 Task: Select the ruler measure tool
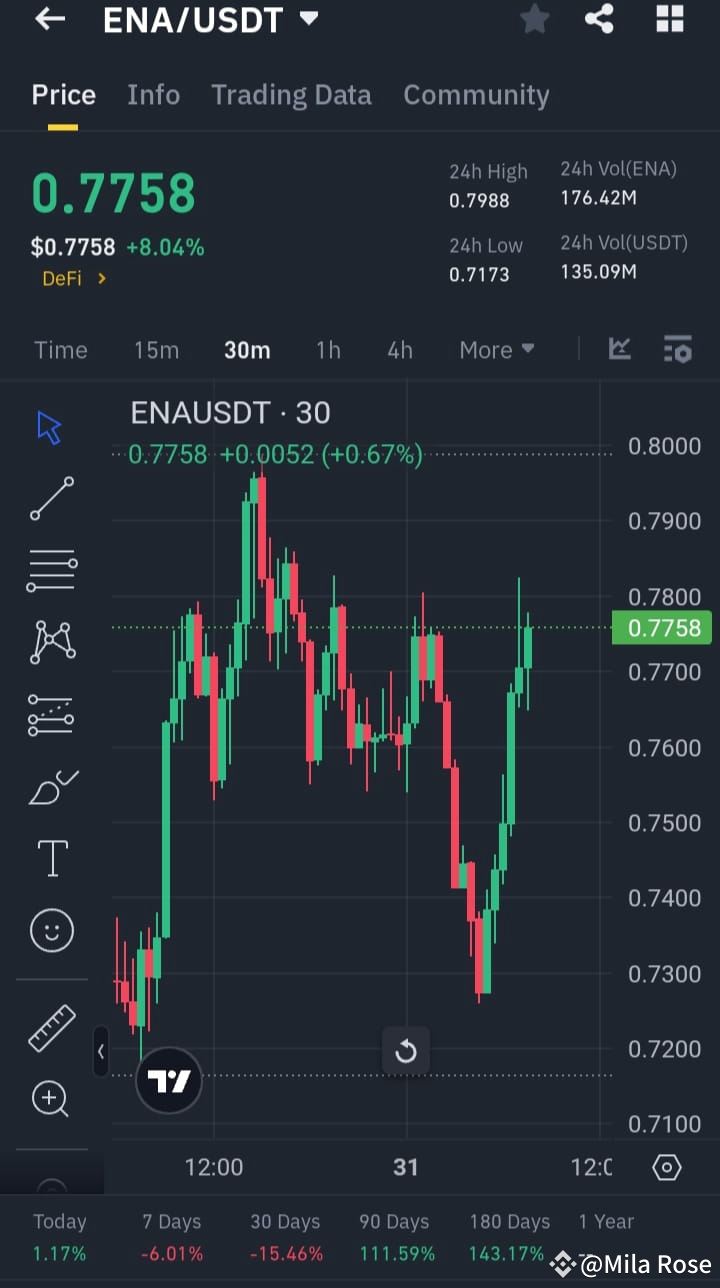[x=51, y=1027]
